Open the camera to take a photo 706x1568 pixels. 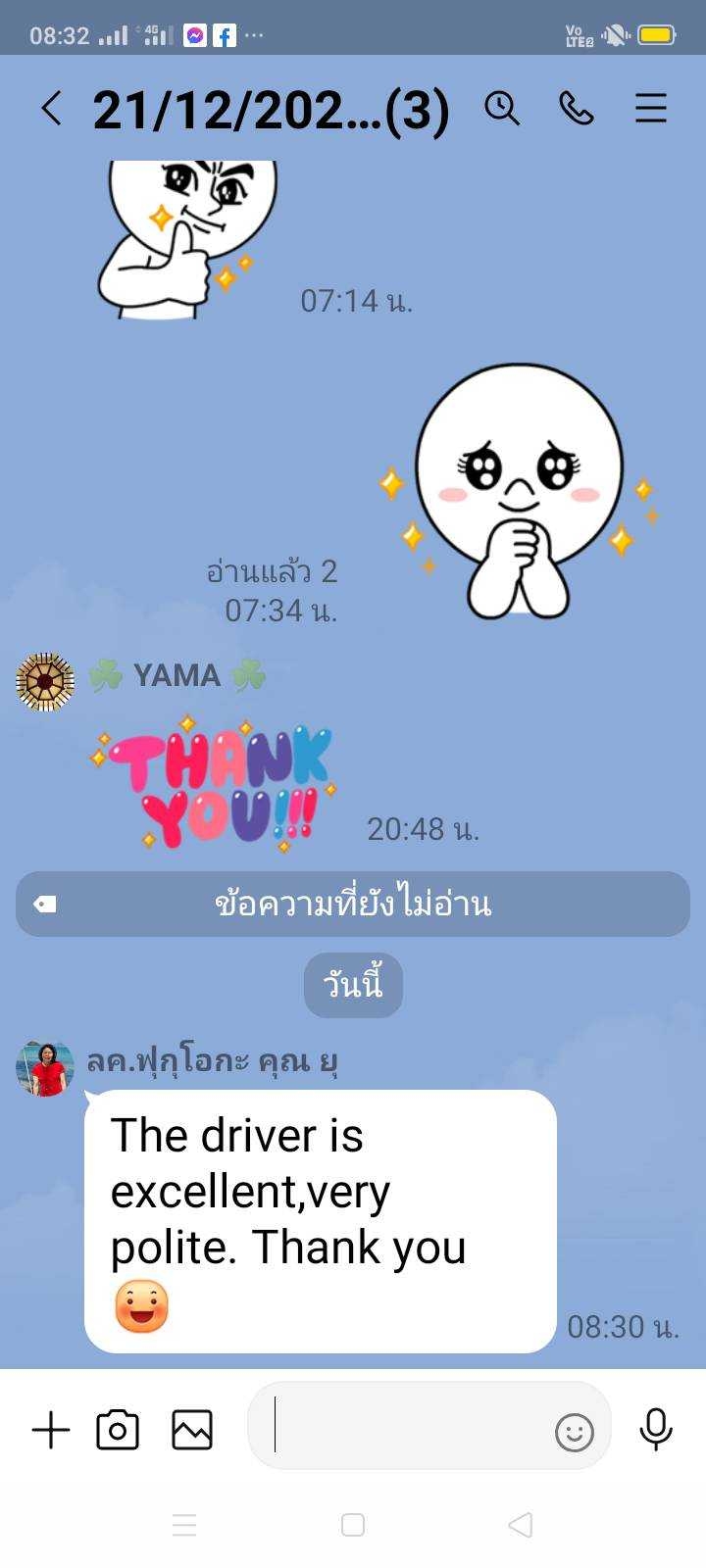click(118, 1431)
